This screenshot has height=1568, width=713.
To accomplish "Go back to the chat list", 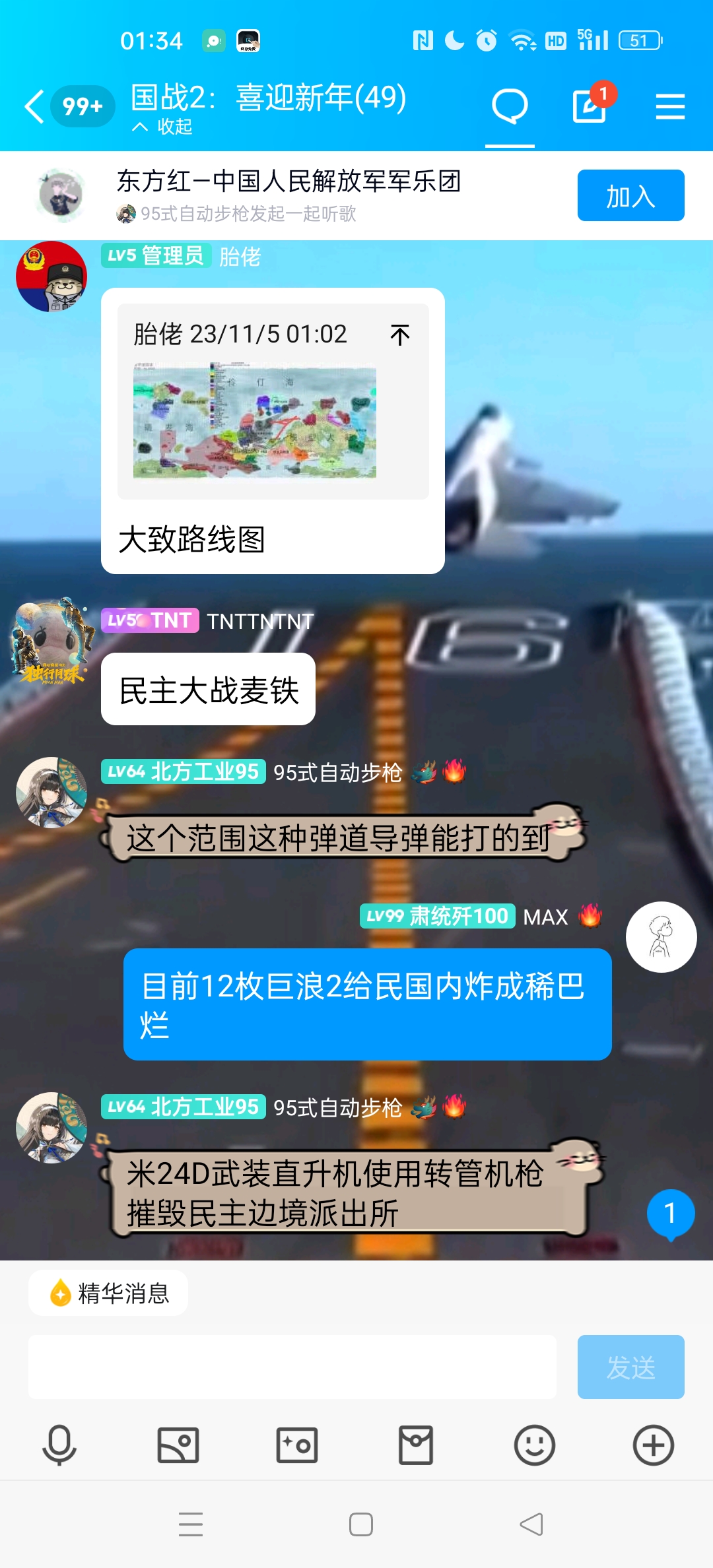I will 34,106.
